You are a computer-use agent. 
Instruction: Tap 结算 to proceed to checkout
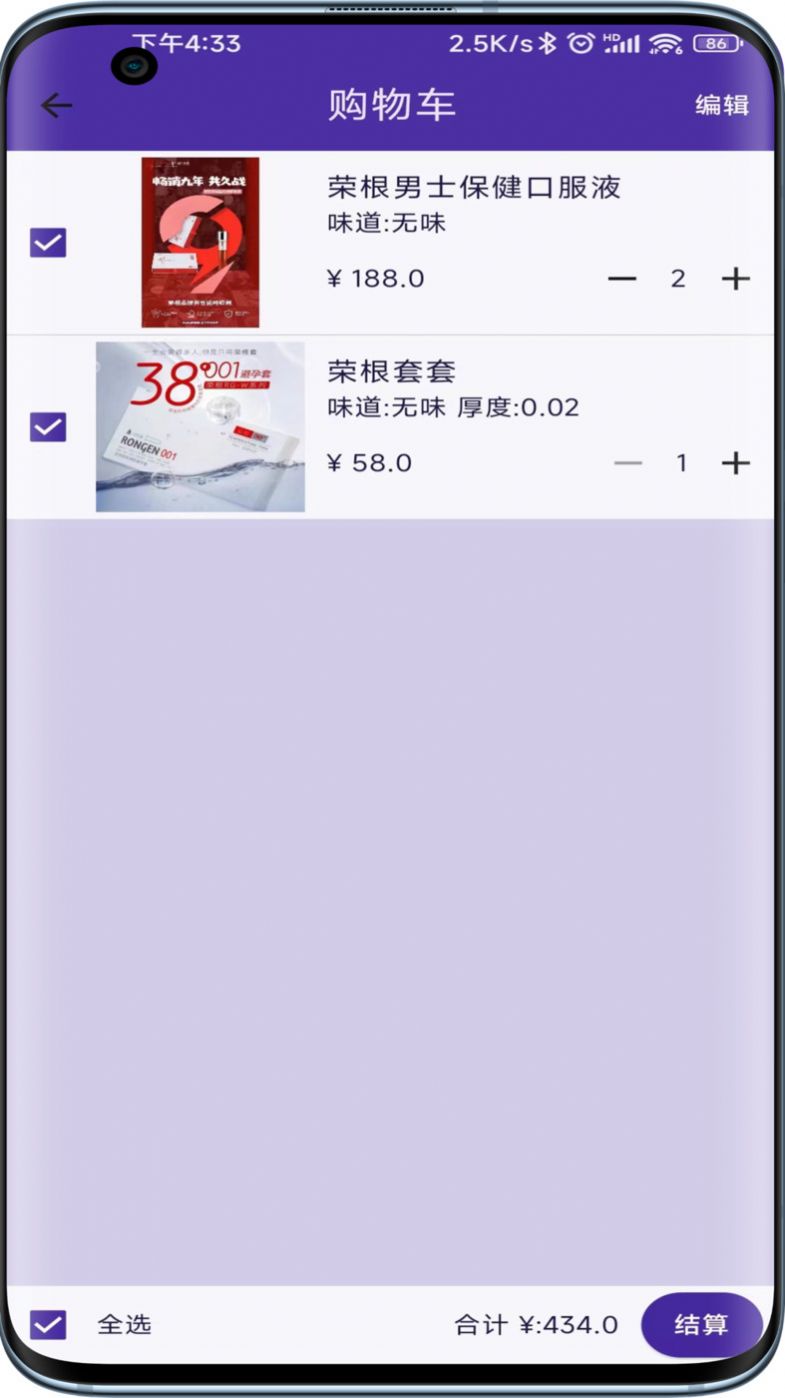point(700,1323)
